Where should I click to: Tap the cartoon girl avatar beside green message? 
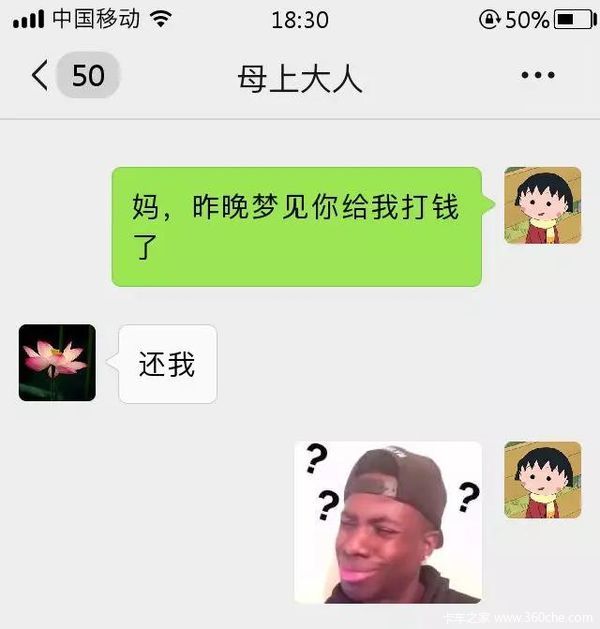click(x=542, y=205)
